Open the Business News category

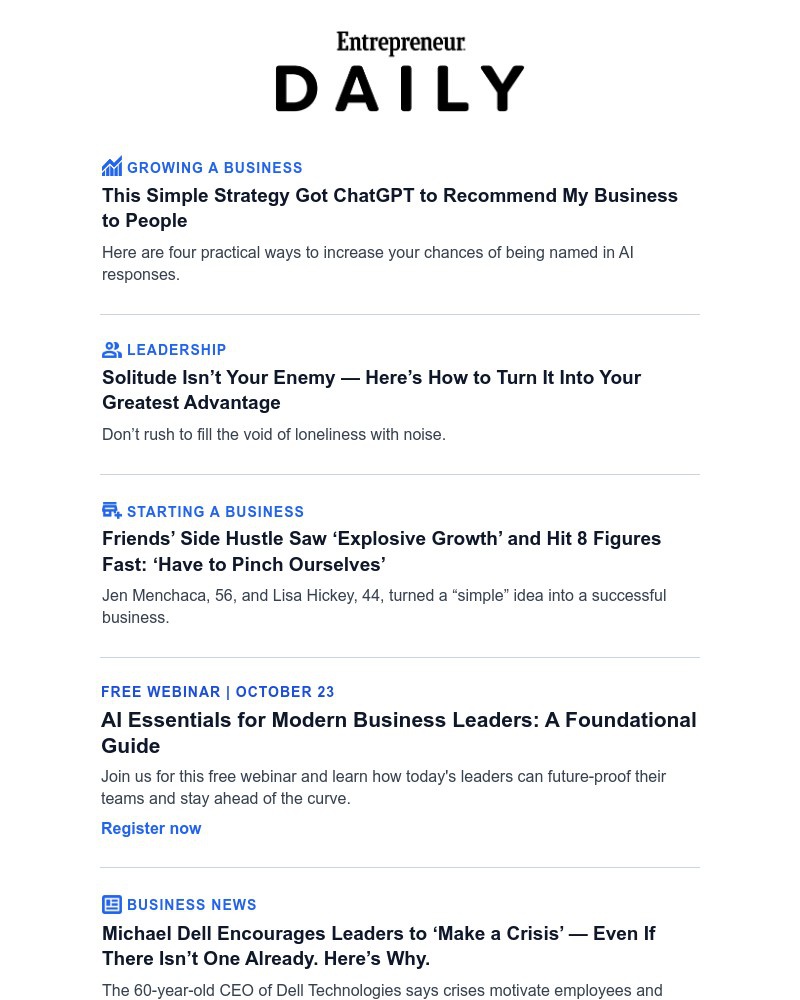point(191,905)
